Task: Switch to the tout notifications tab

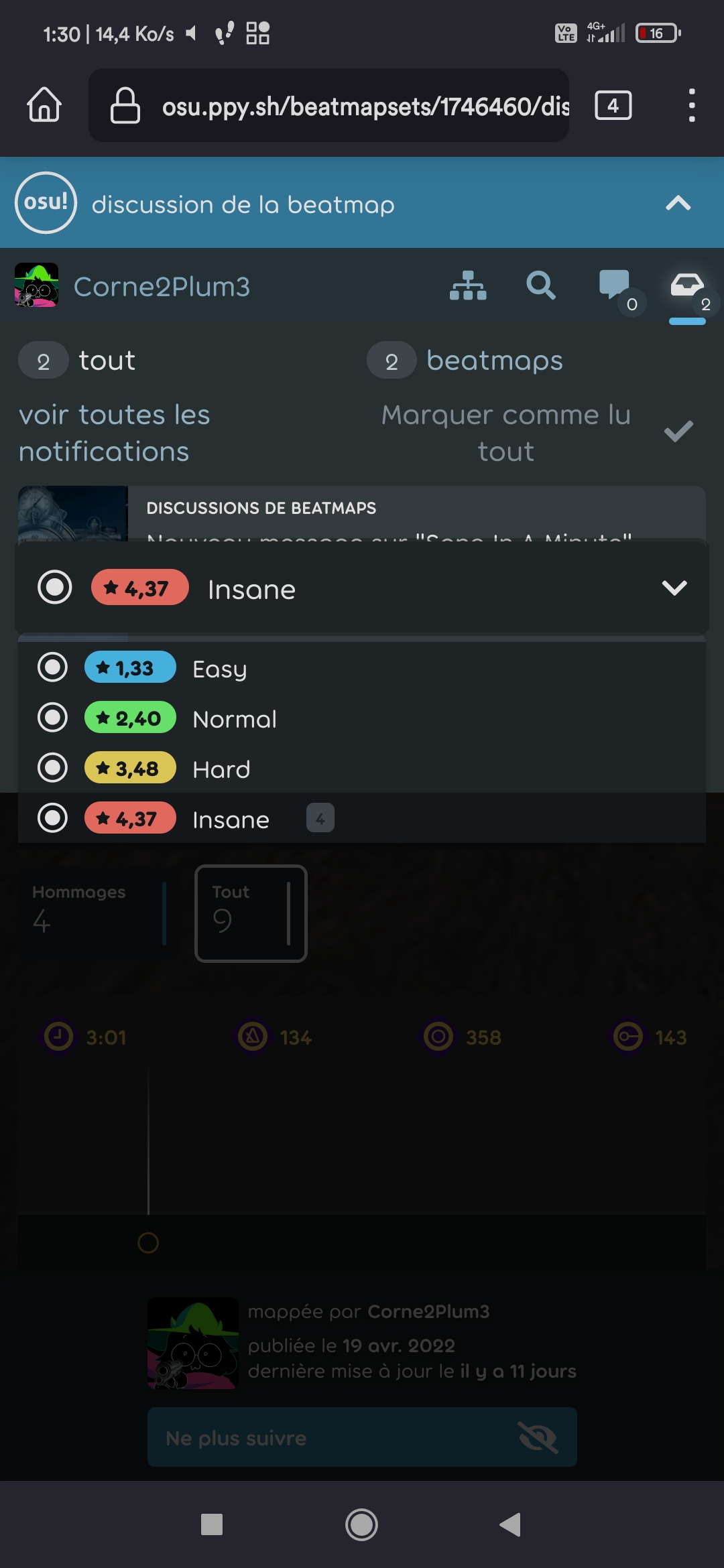Action: tap(106, 360)
